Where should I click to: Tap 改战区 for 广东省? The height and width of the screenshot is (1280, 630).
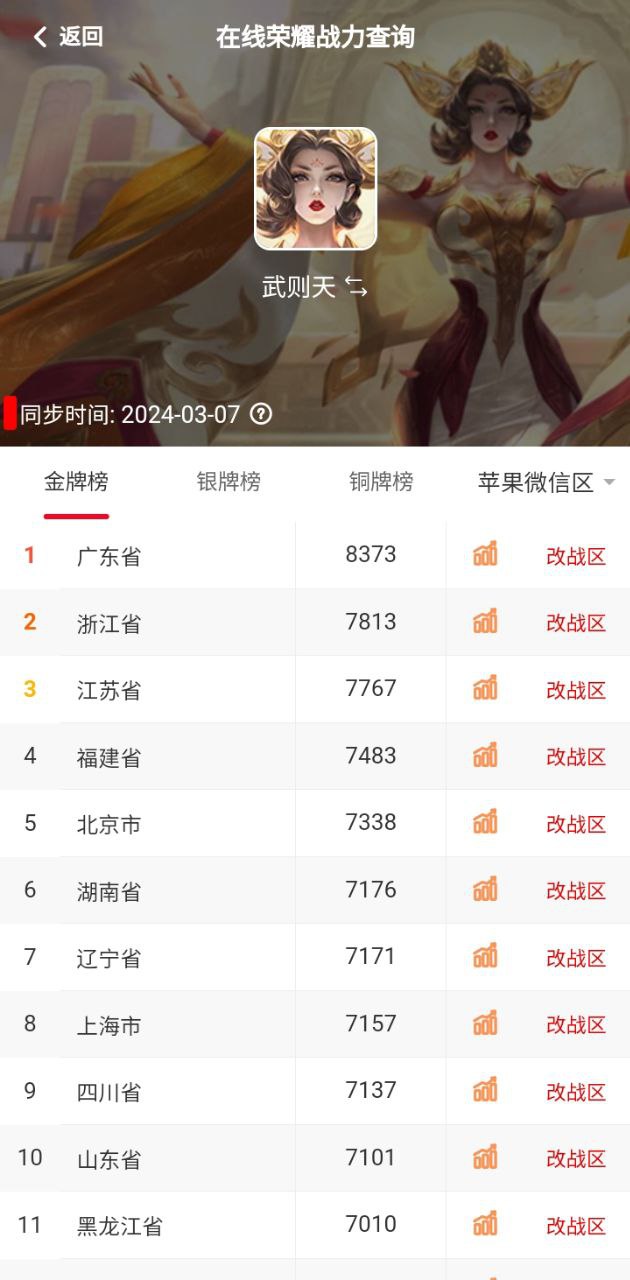[x=576, y=556]
